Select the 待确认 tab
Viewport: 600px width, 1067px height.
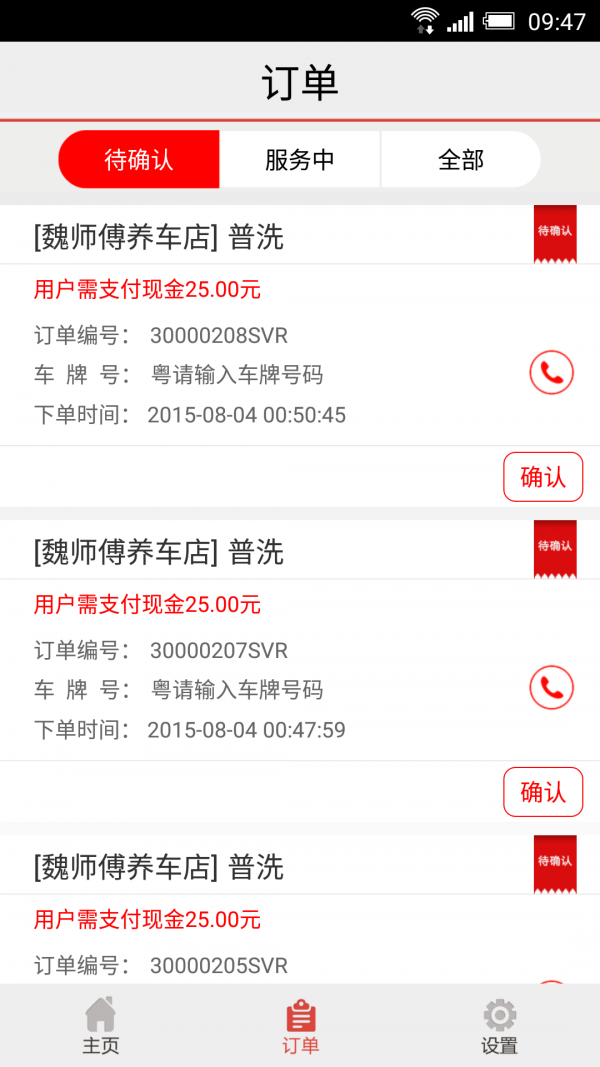(139, 160)
